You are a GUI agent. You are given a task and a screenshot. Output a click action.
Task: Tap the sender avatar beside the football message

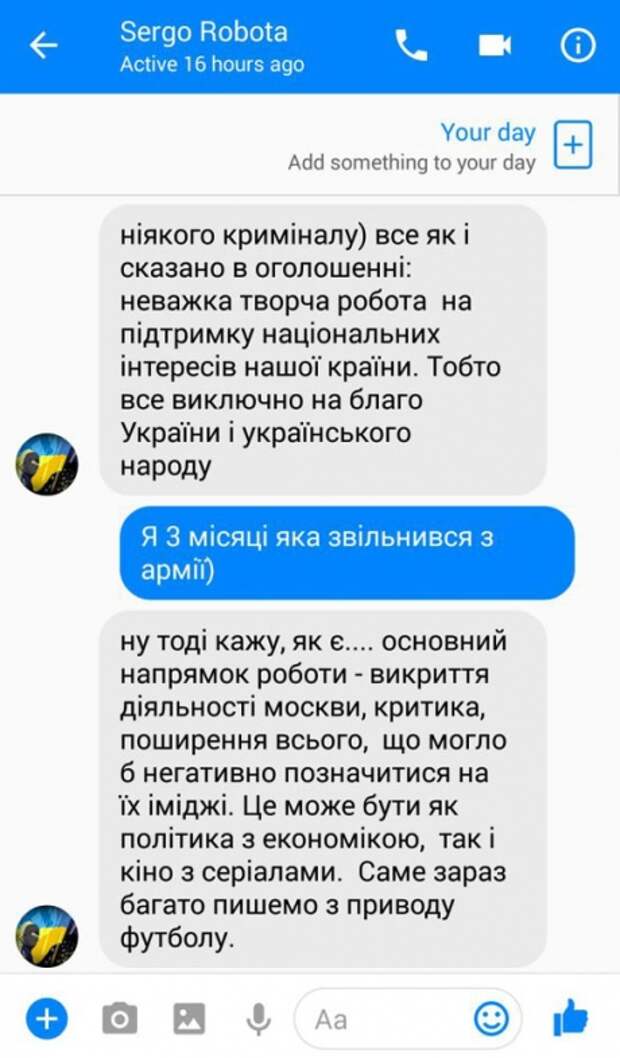pyautogui.click(x=46, y=936)
